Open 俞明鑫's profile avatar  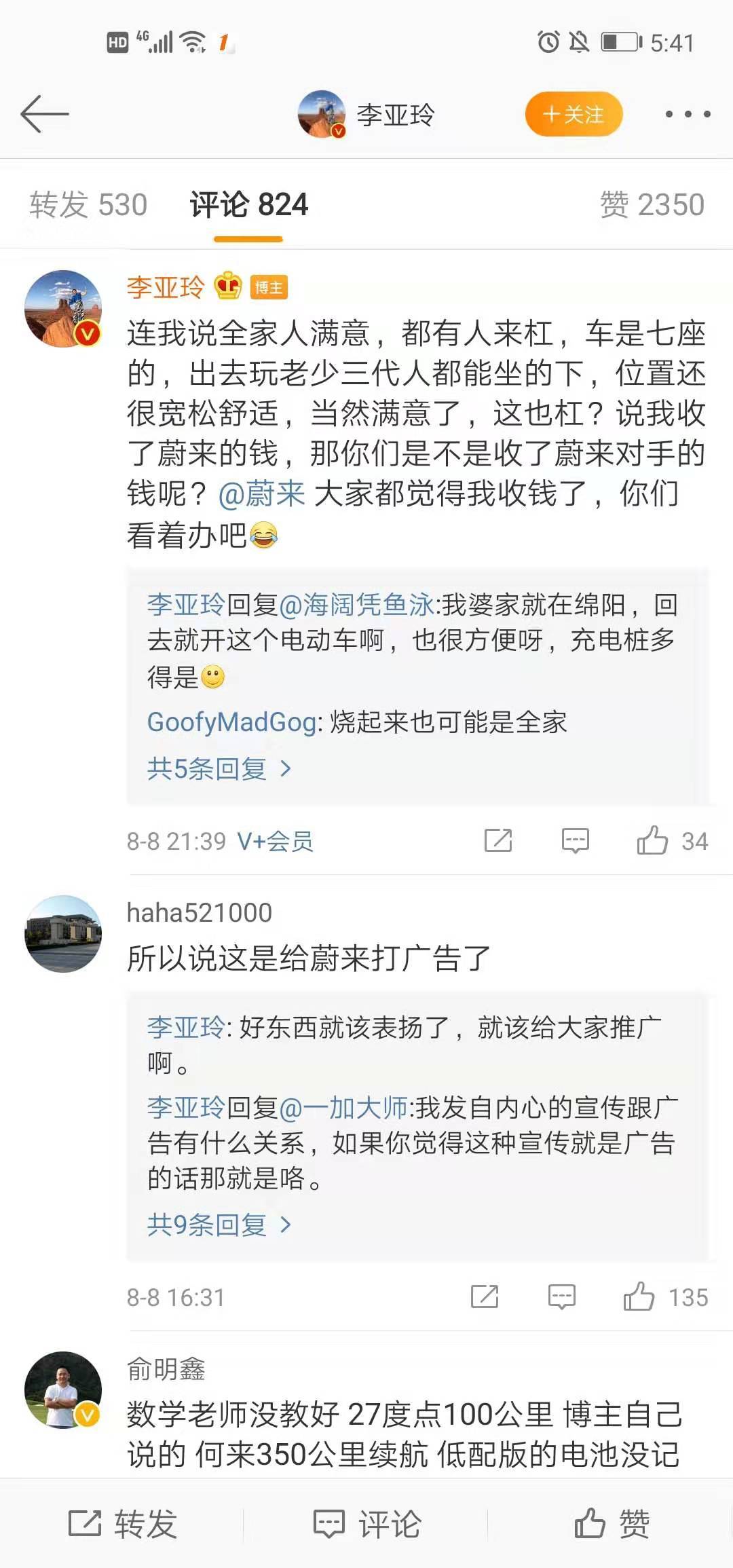click(x=63, y=1389)
